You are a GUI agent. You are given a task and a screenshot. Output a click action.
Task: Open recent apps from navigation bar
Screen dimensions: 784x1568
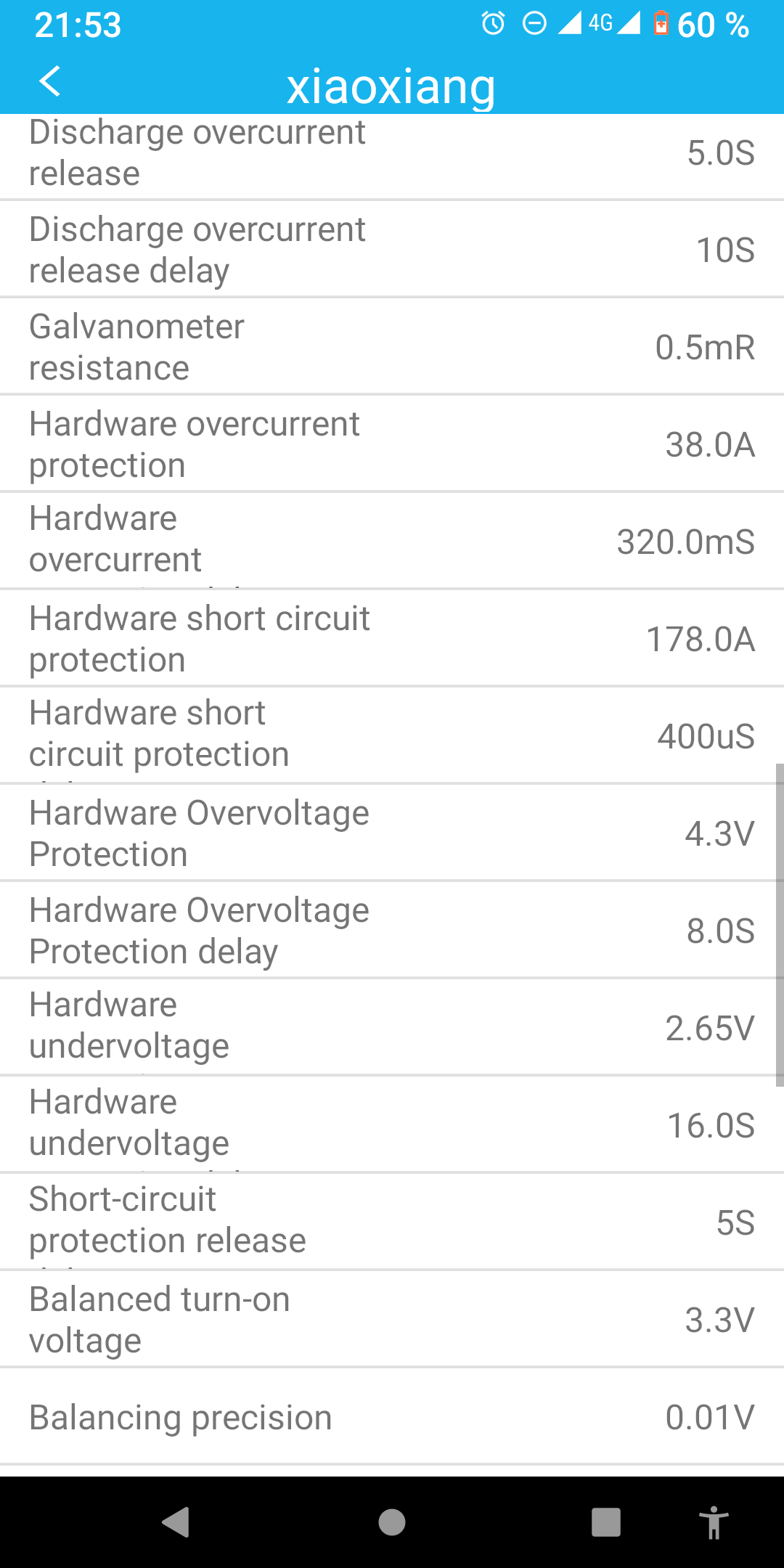pos(605,1522)
